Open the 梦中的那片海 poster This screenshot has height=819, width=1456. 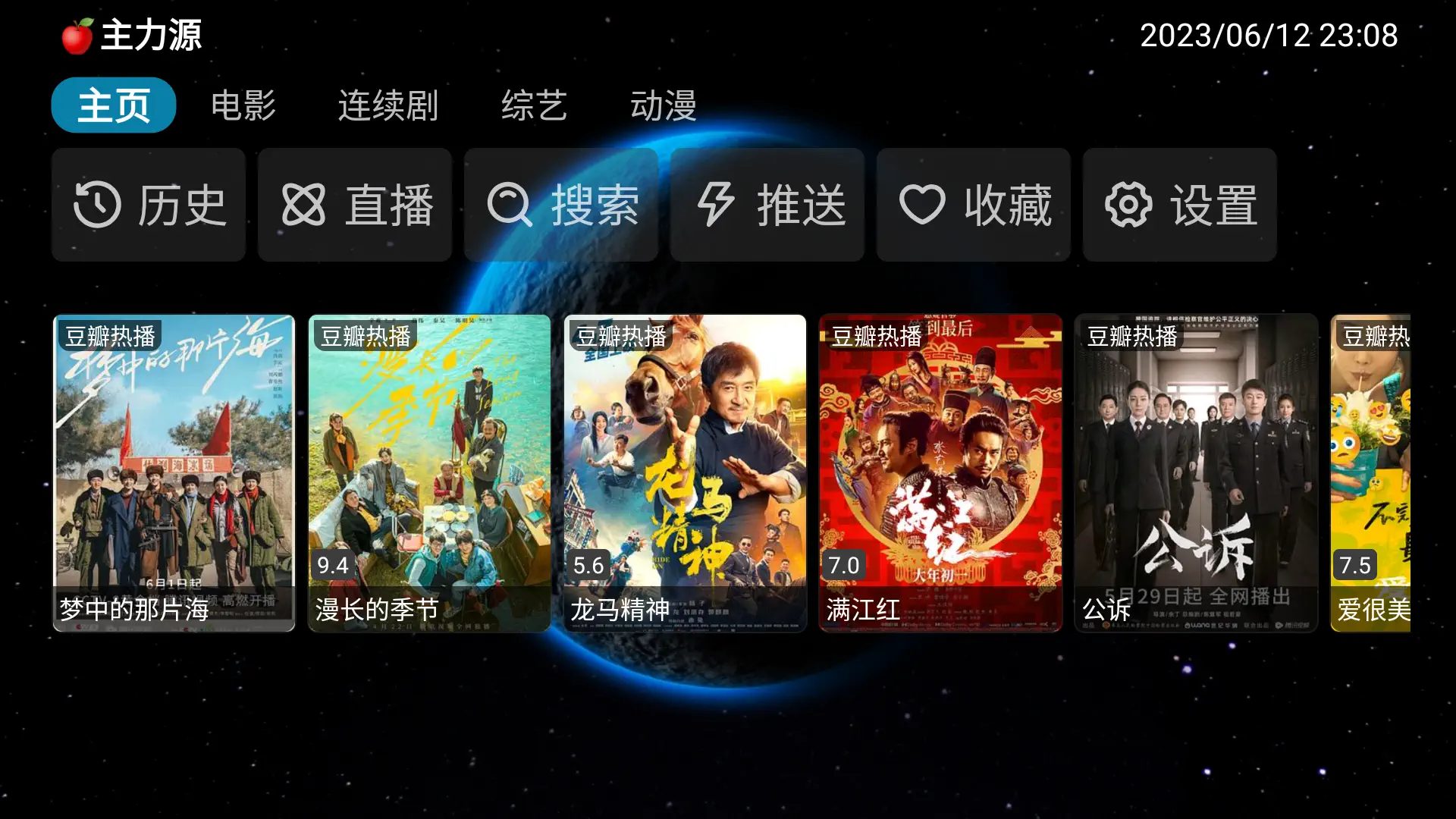[174, 472]
